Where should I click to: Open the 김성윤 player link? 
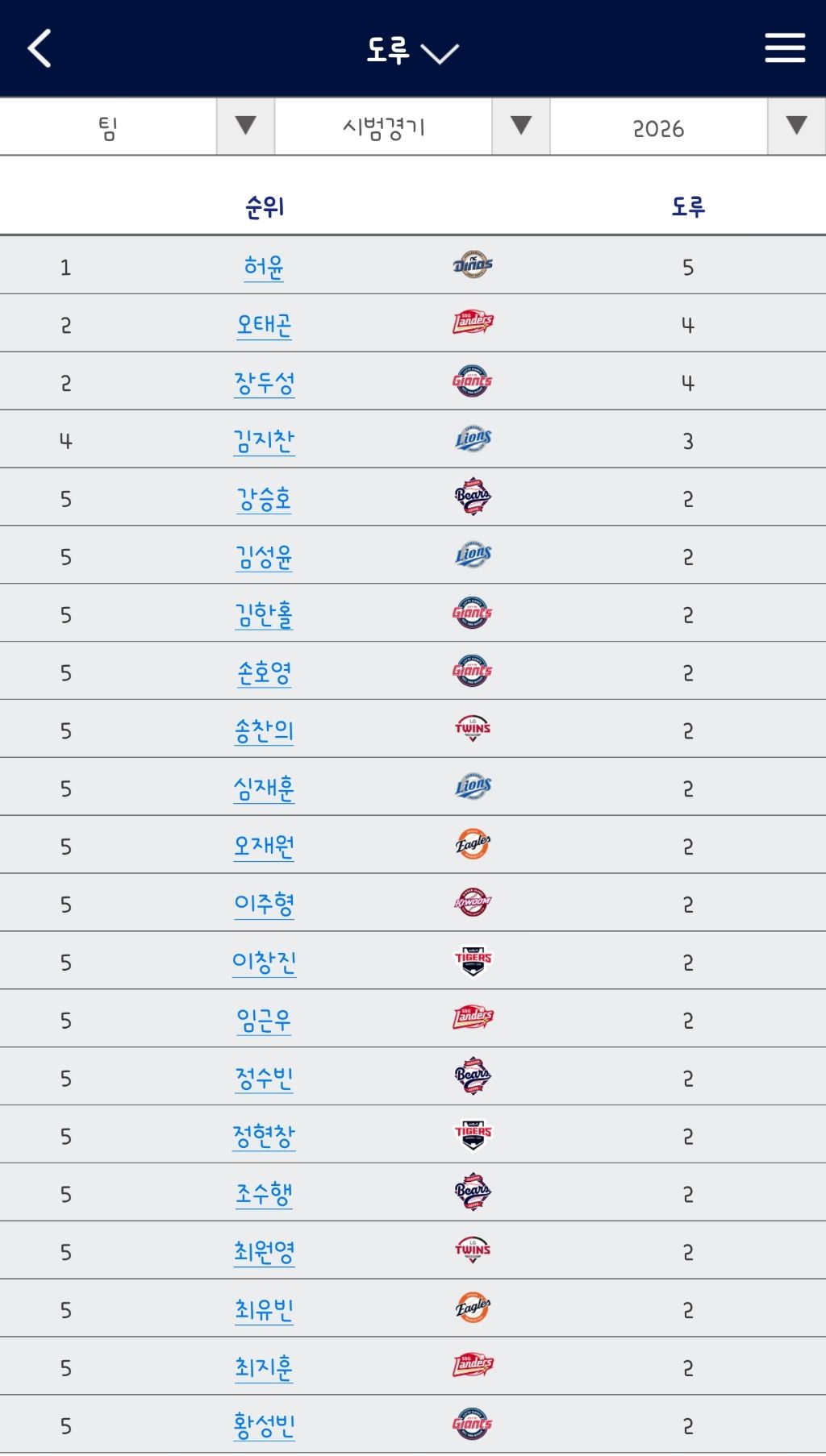pyautogui.click(x=264, y=557)
